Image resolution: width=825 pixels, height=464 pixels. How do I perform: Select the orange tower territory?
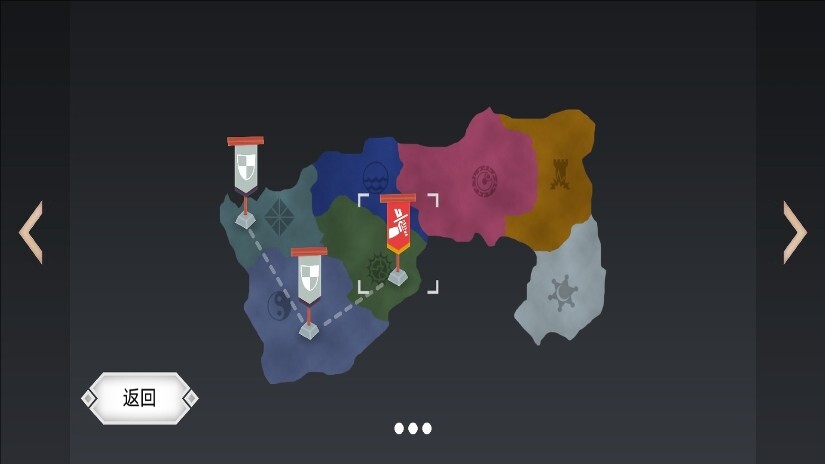(x=558, y=175)
